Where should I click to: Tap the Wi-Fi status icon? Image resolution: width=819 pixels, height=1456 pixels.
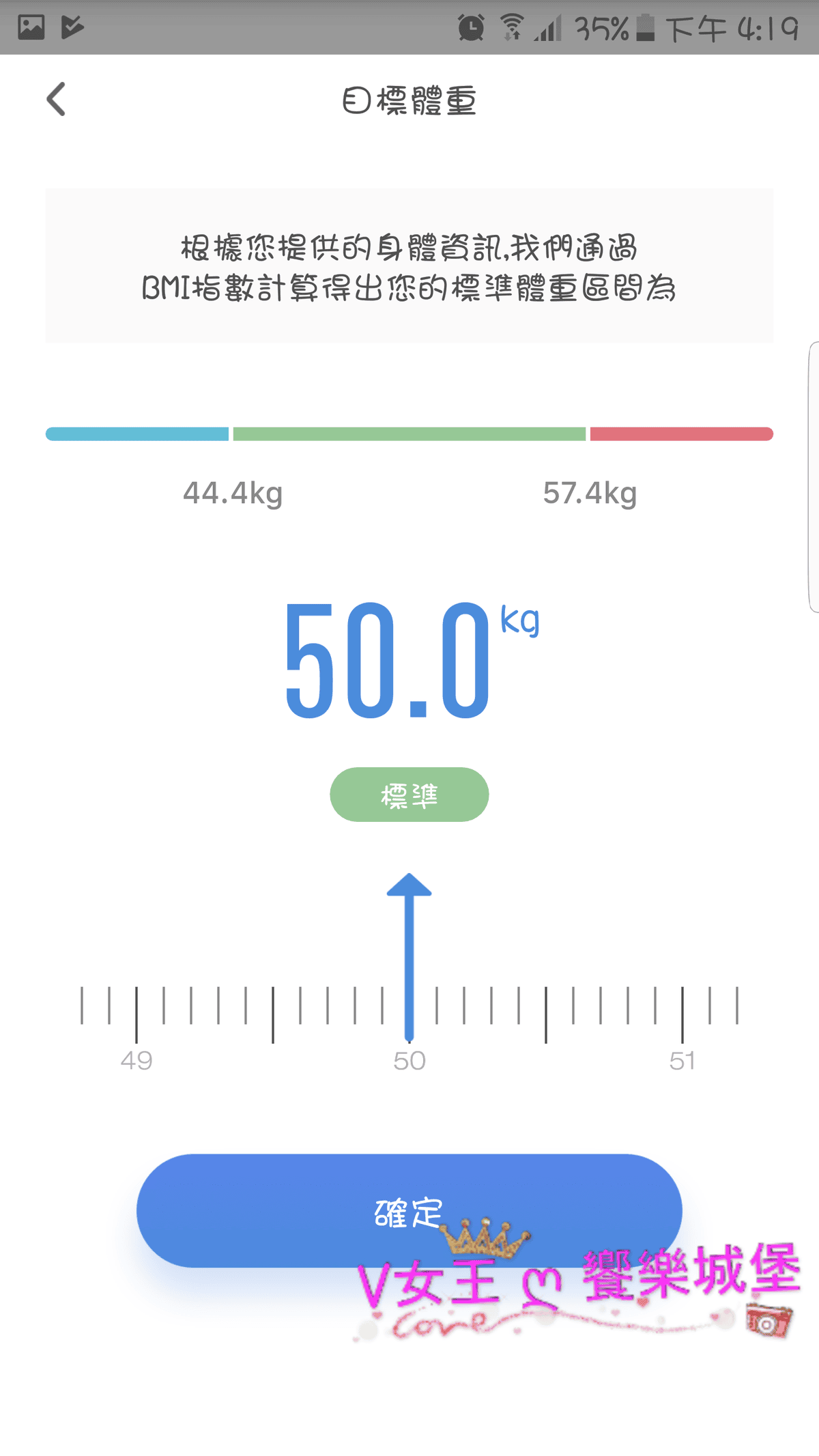click(x=511, y=25)
